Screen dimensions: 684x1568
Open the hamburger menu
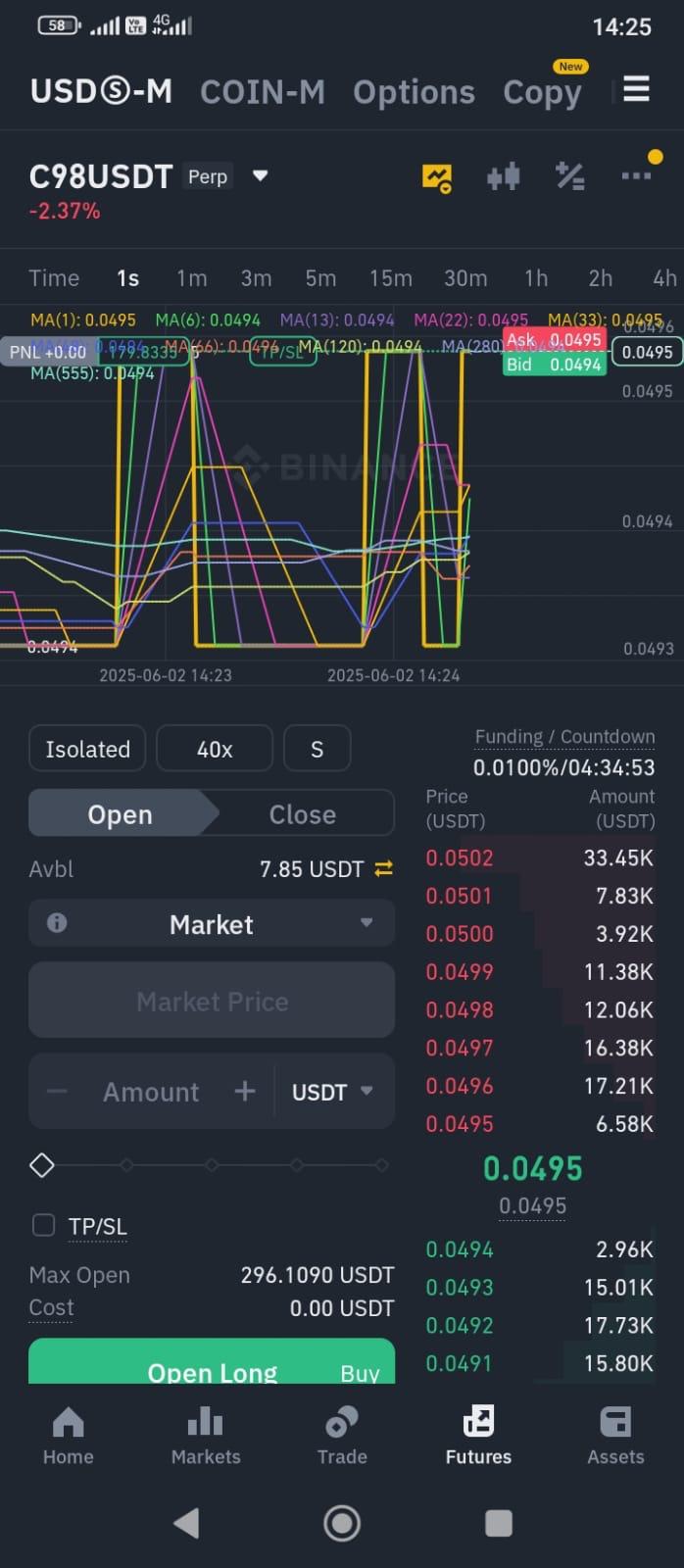[636, 89]
